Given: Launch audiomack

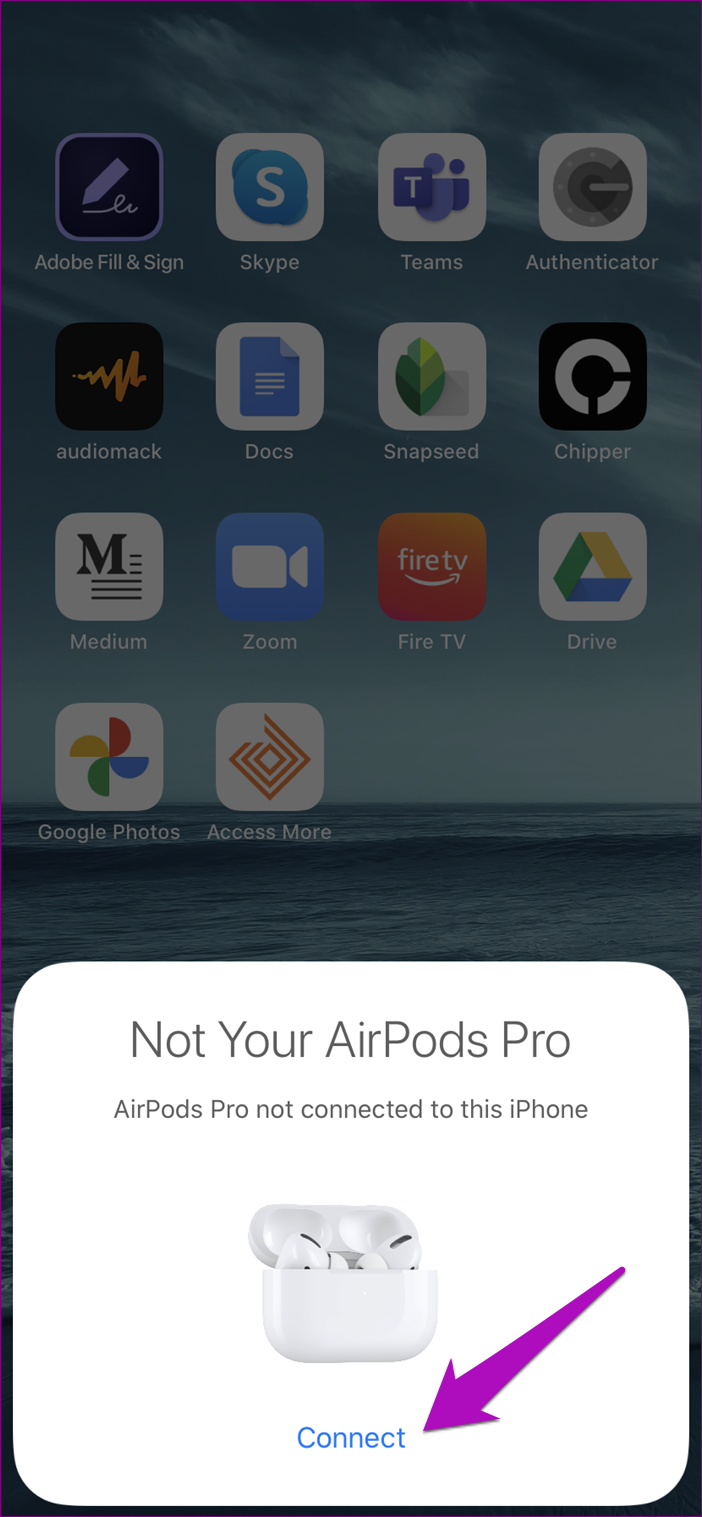Looking at the screenshot, I should (x=109, y=376).
